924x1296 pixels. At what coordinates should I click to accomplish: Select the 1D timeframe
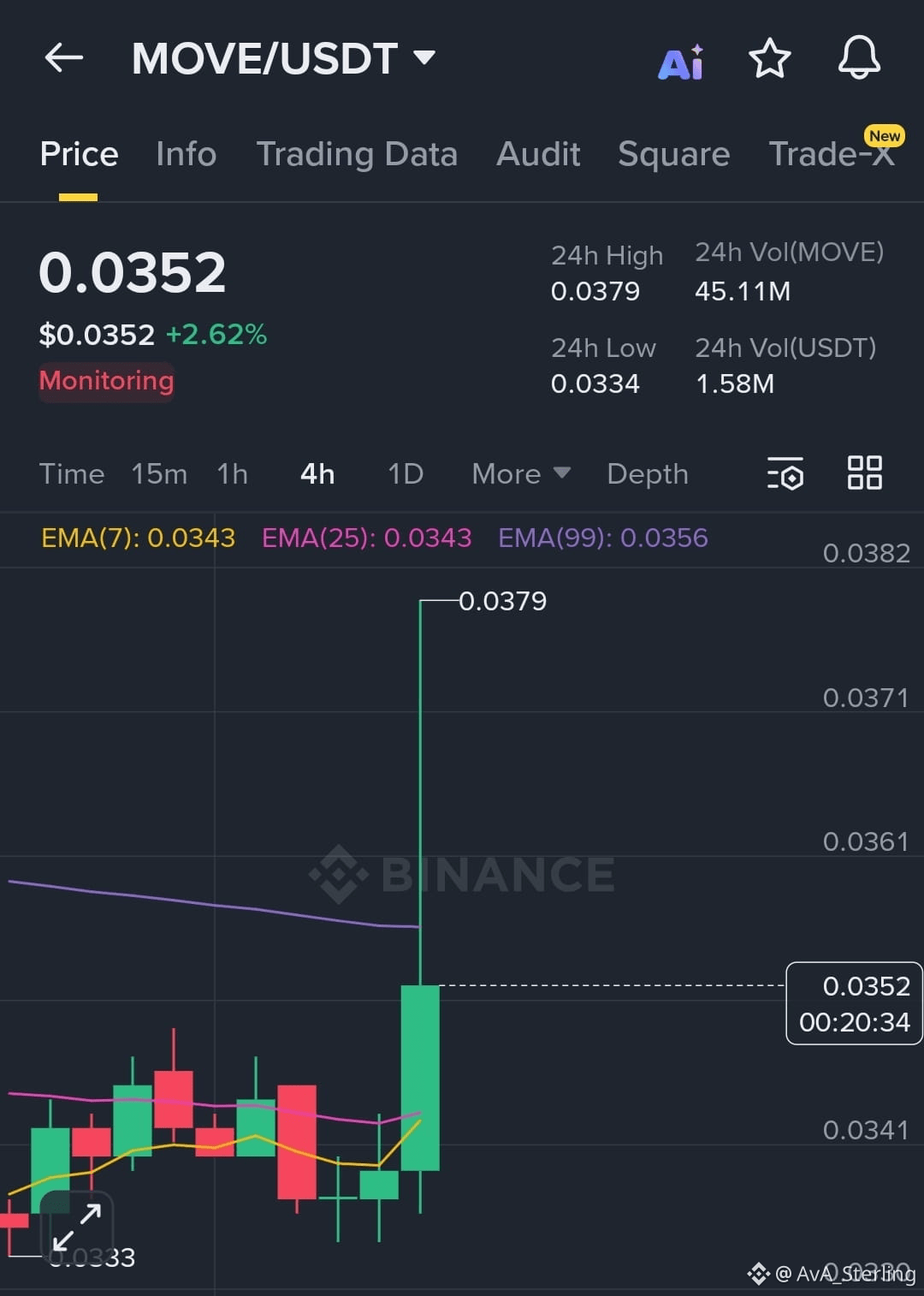tap(404, 473)
